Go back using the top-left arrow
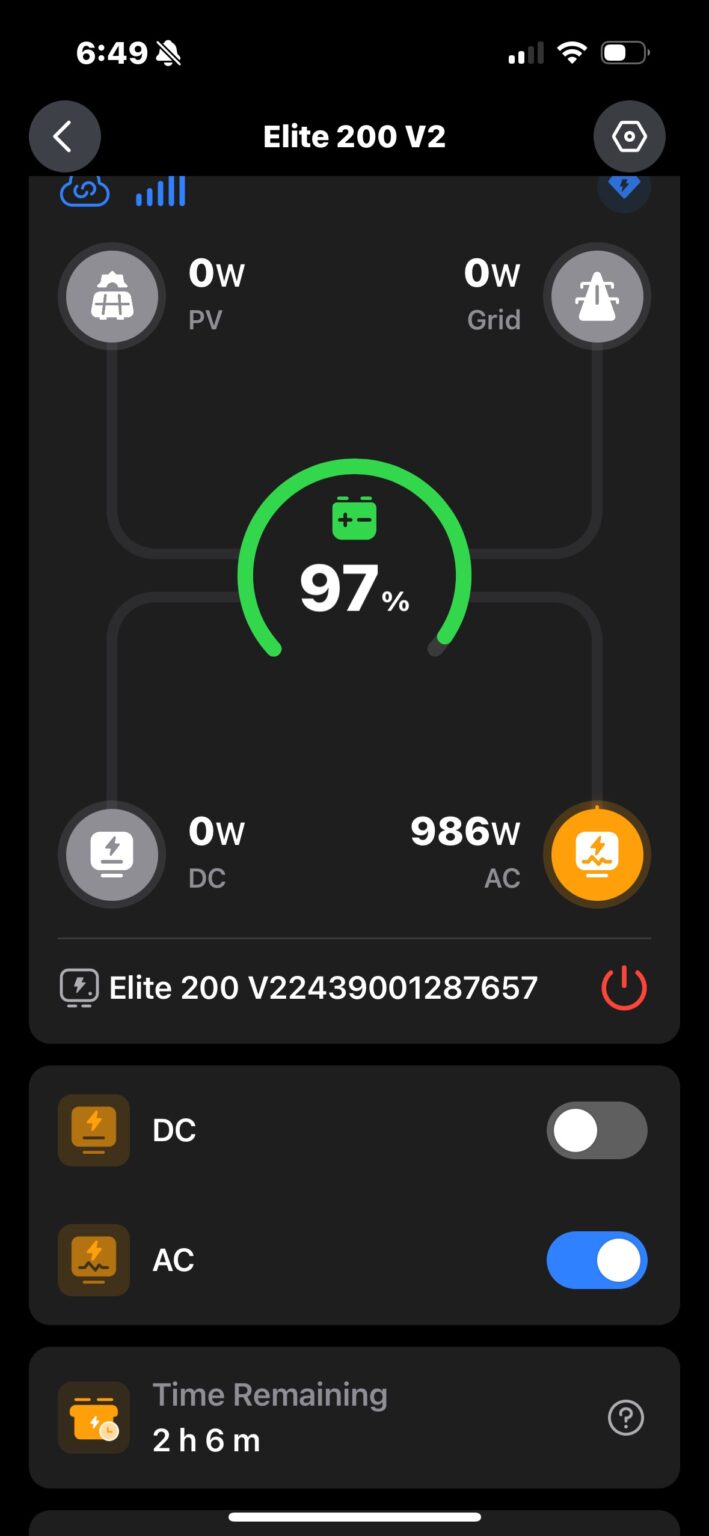This screenshot has height=1536, width=709. click(x=64, y=136)
